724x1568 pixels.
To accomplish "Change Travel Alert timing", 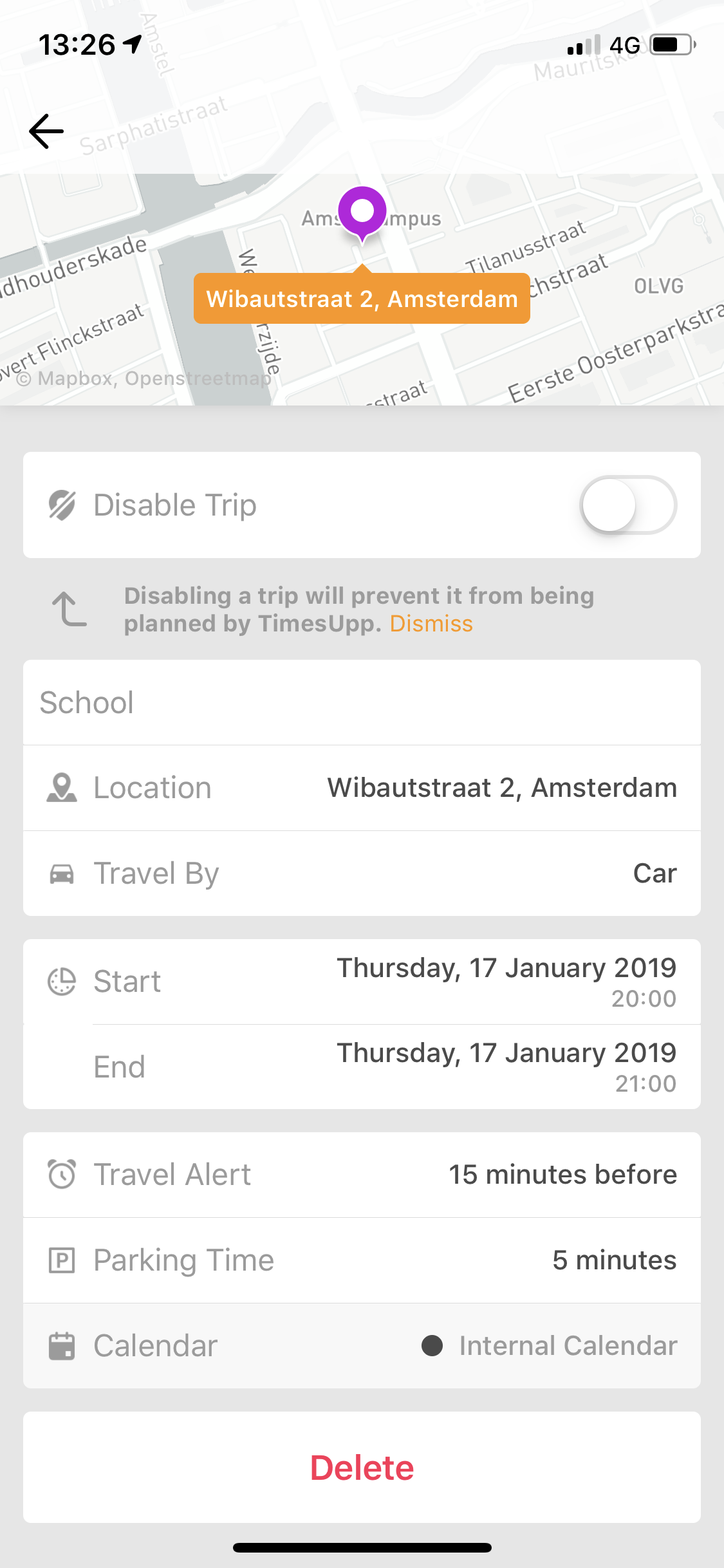I will tap(362, 1175).
